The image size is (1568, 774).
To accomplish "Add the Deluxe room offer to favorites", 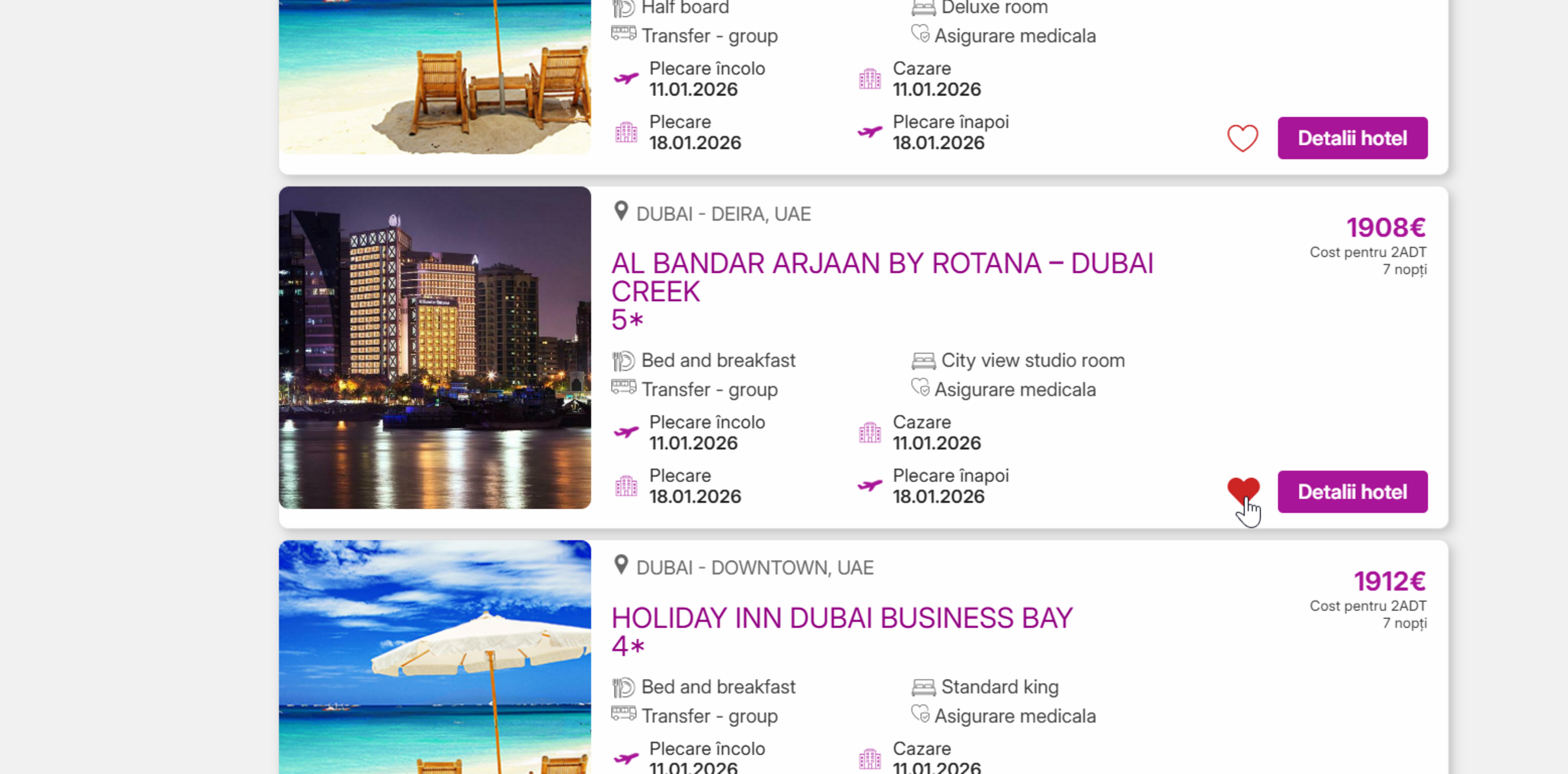I will pos(1242,138).
